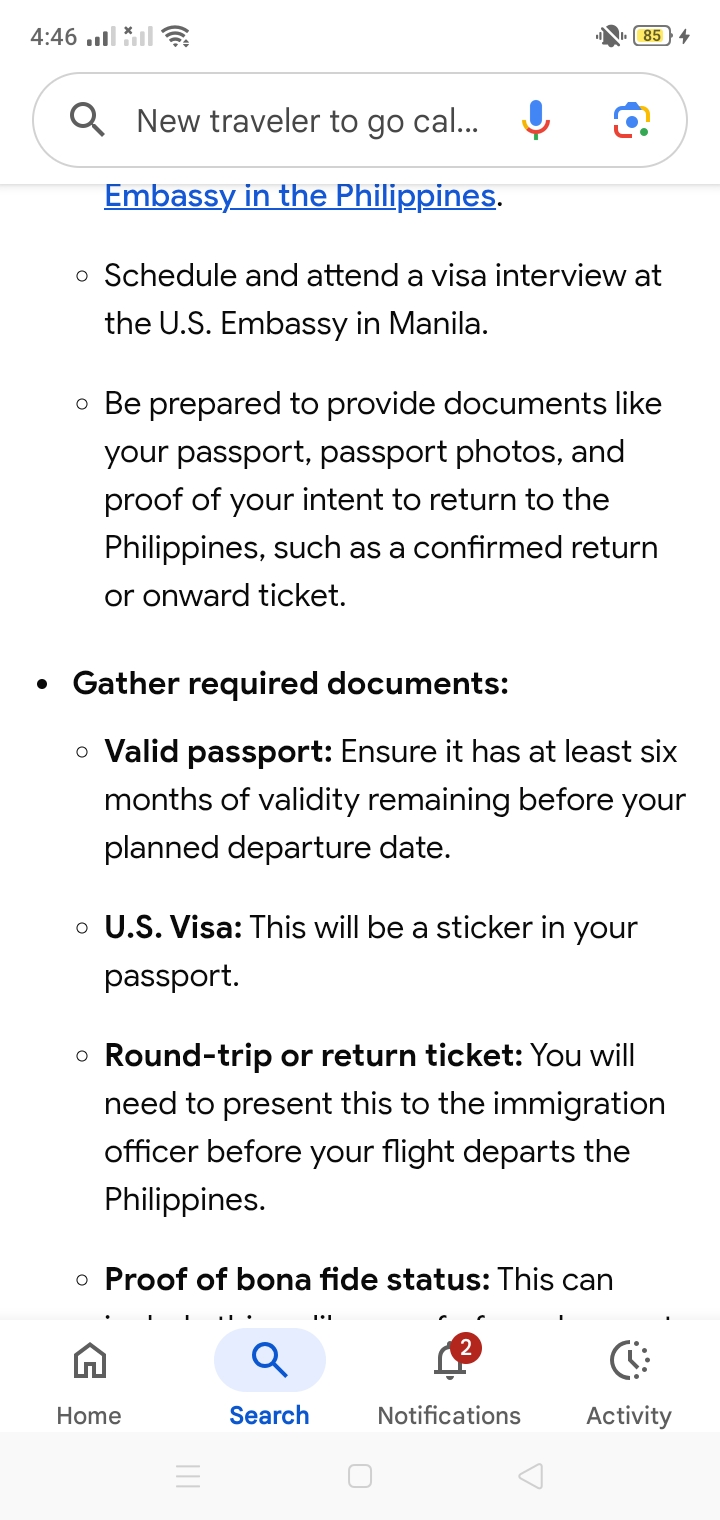Tap the system back button
The image size is (720, 1520).
coord(531,1476)
